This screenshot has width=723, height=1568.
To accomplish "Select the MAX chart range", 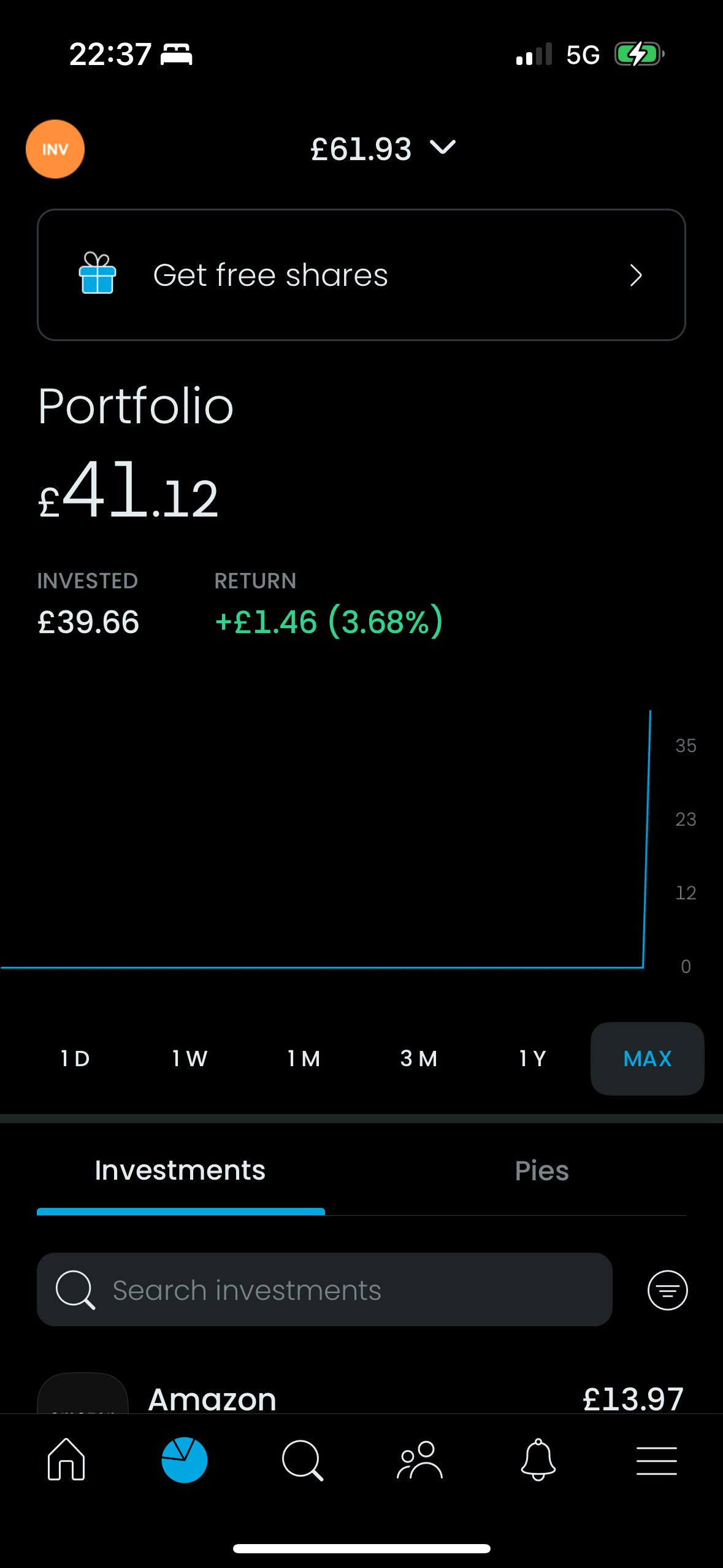I will (x=647, y=1058).
